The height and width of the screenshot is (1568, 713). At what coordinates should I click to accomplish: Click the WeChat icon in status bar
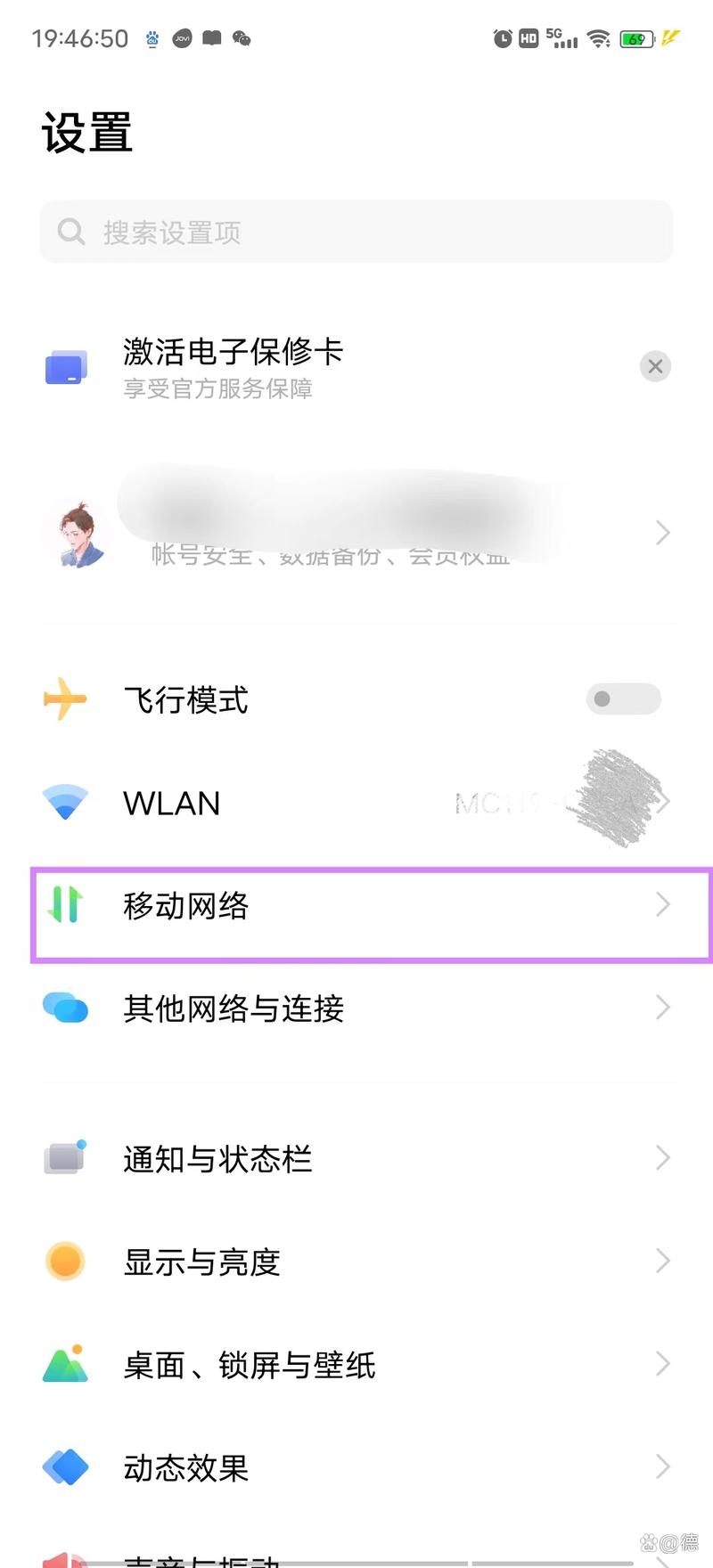tap(239, 38)
